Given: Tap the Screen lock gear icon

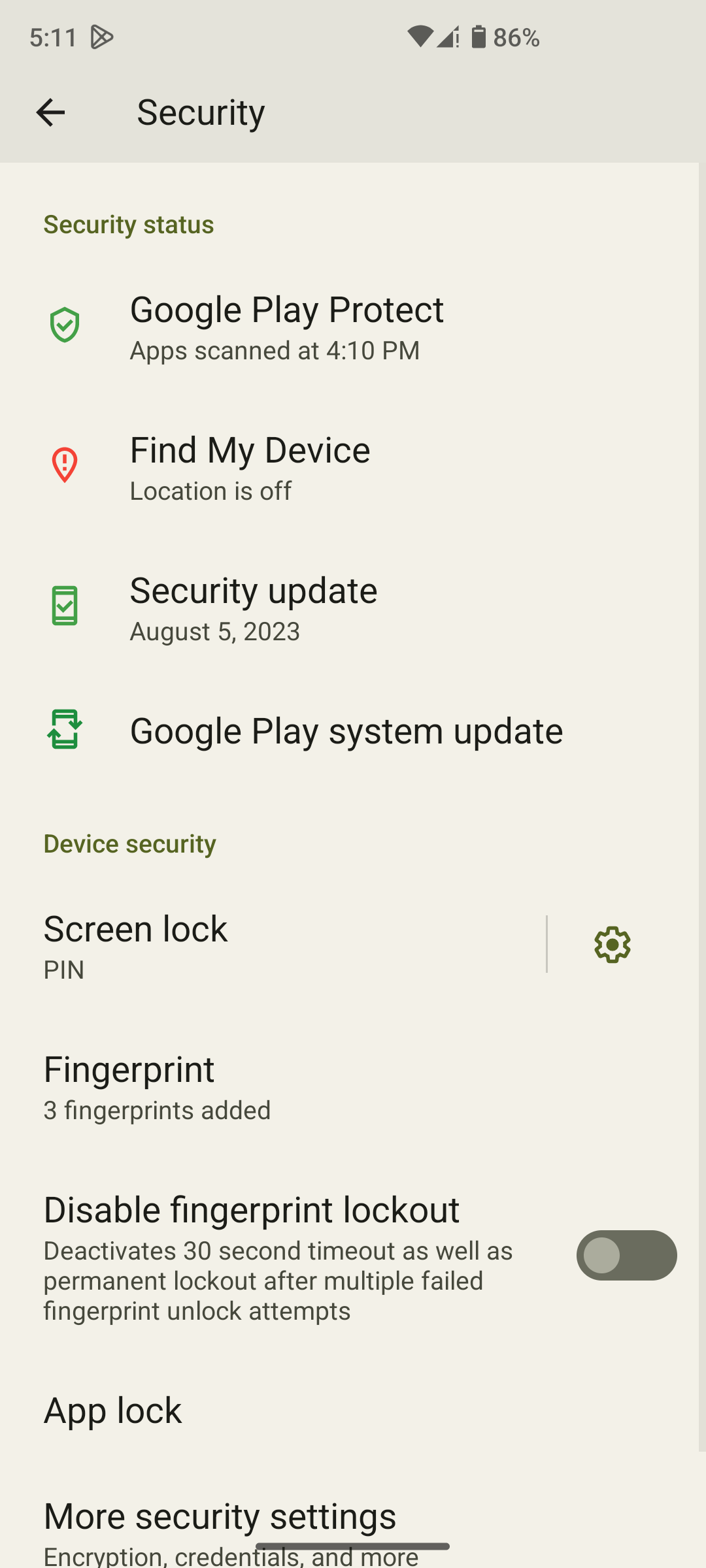Looking at the screenshot, I should (612, 945).
